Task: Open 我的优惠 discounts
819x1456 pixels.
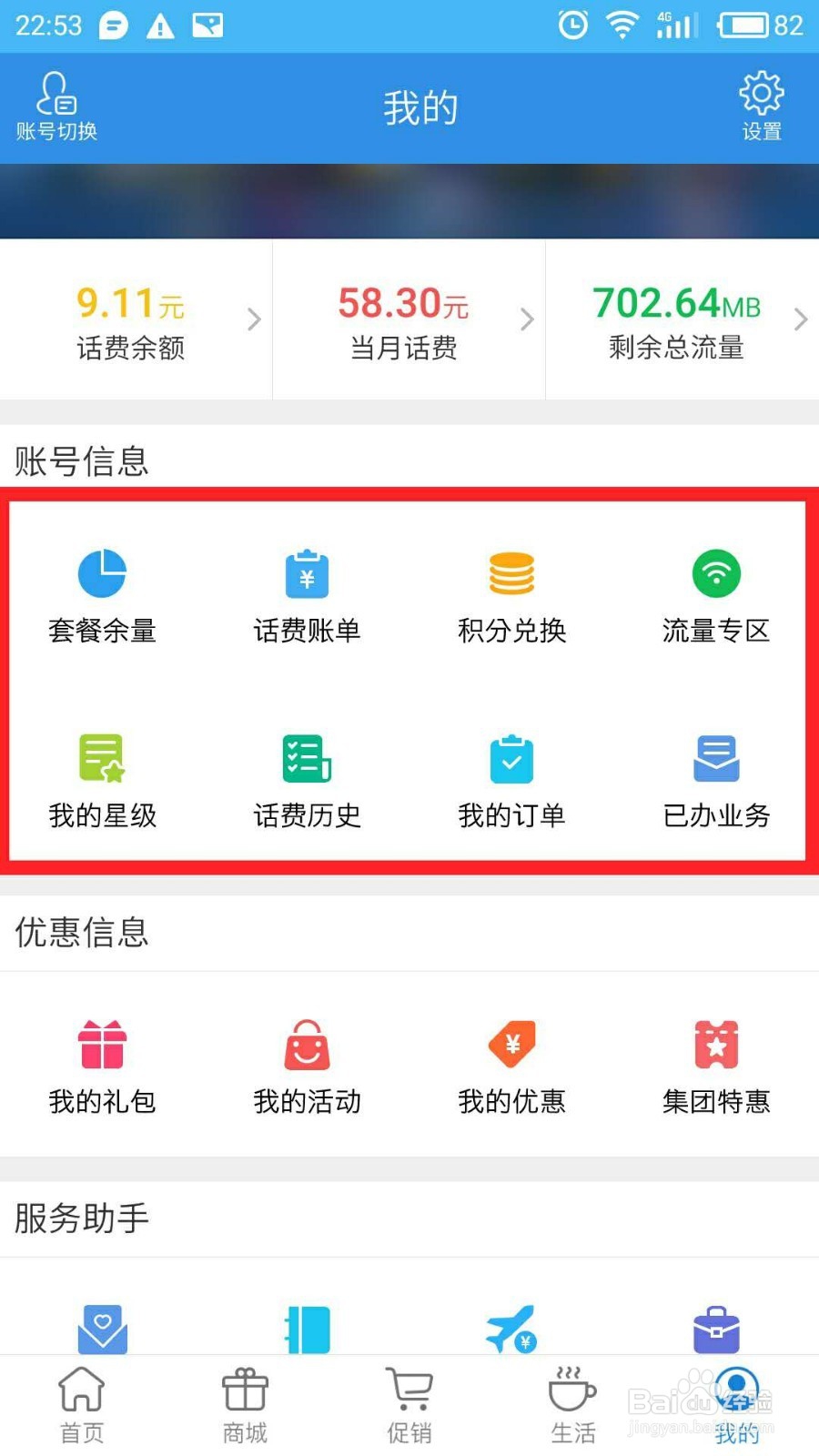Action: click(x=511, y=1065)
